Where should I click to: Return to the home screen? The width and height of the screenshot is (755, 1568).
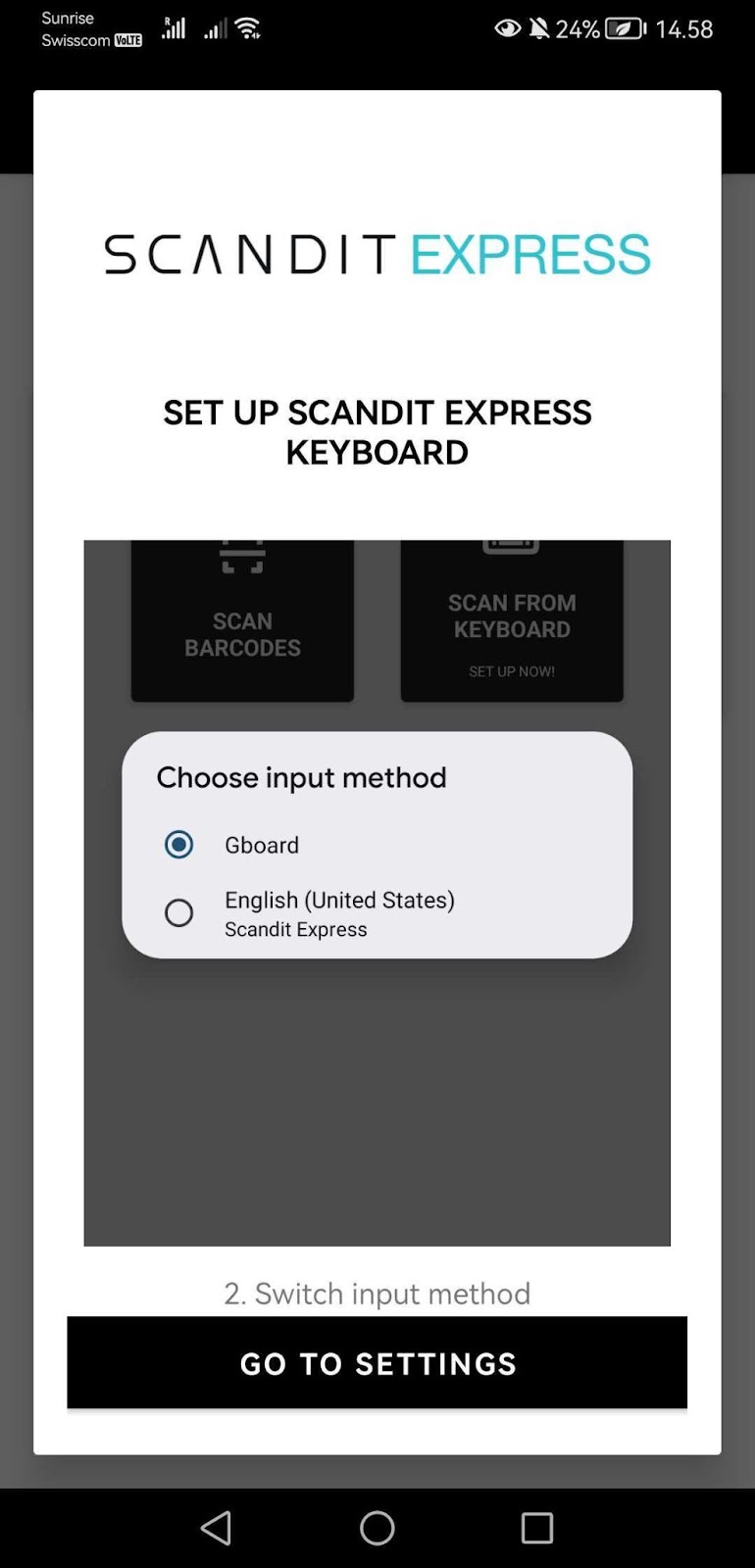377,1527
